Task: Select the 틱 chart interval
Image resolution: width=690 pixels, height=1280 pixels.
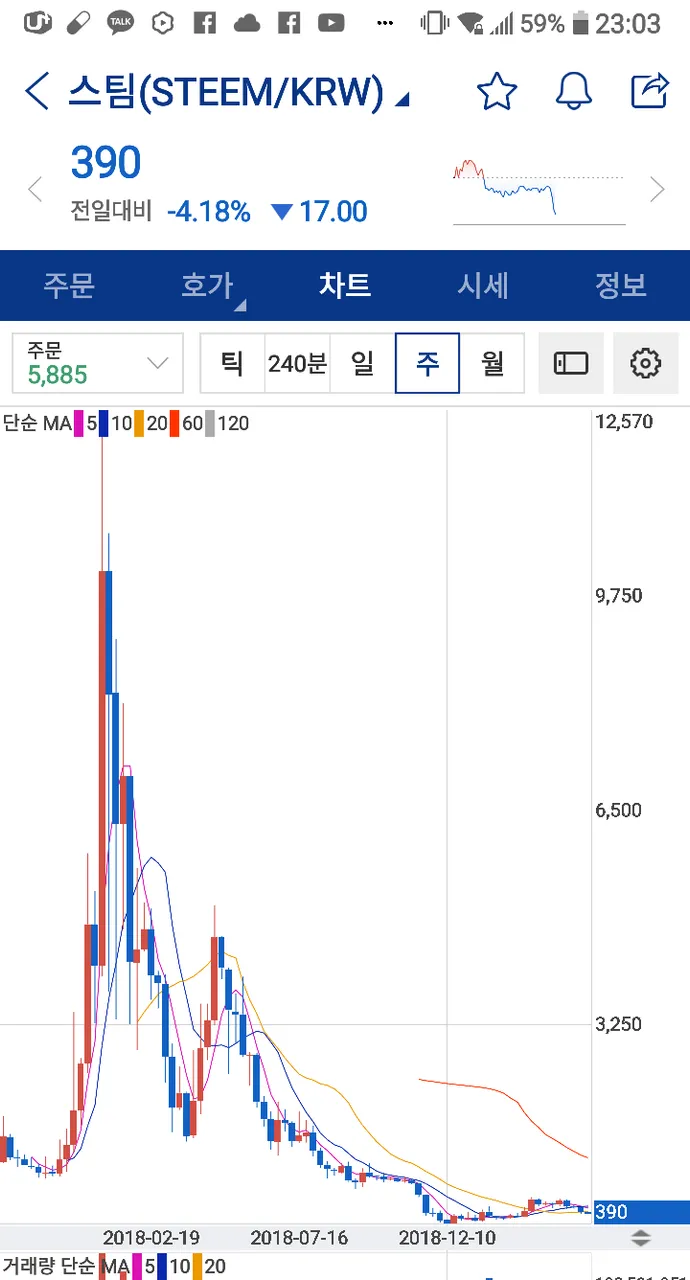Action: click(232, 363)
